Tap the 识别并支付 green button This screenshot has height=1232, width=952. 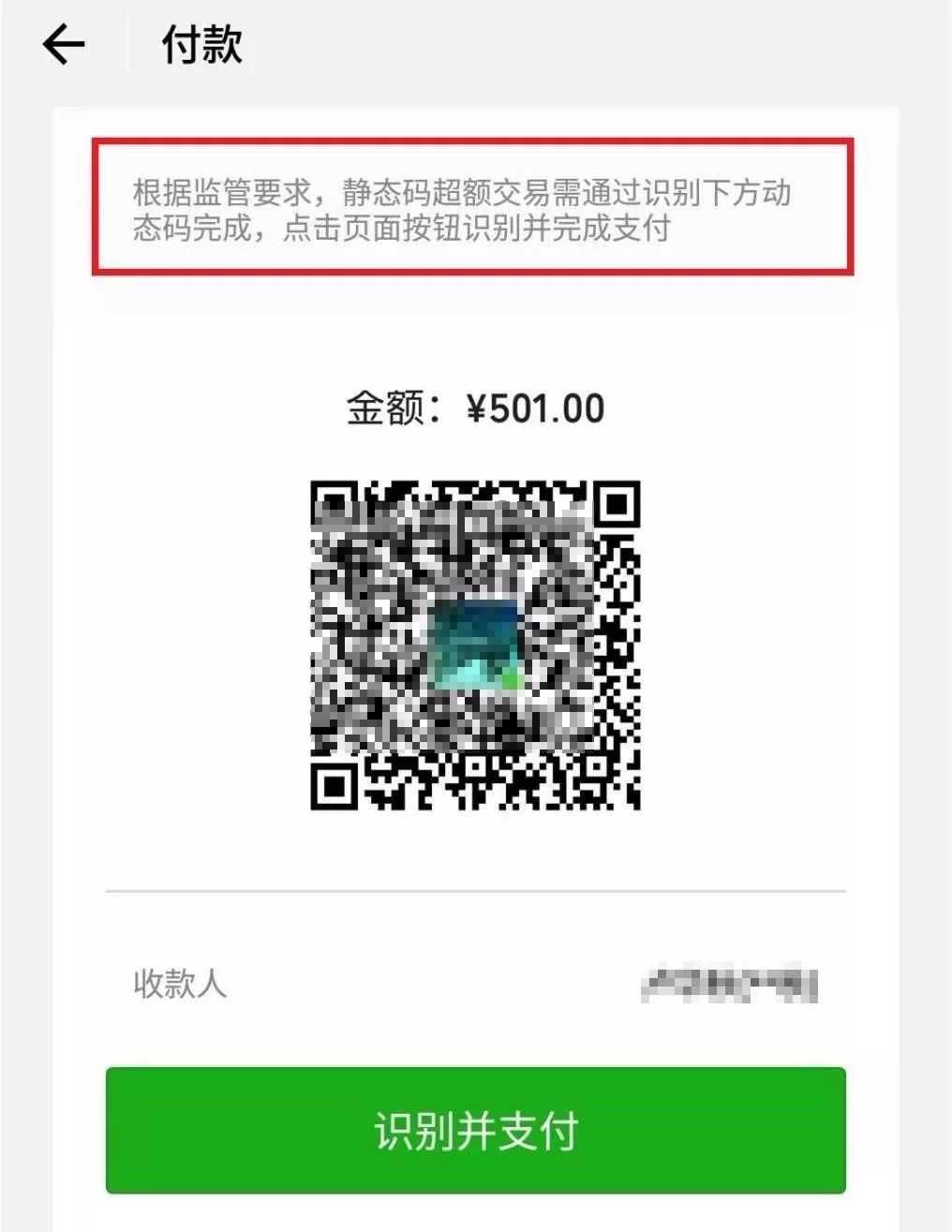476,1132
